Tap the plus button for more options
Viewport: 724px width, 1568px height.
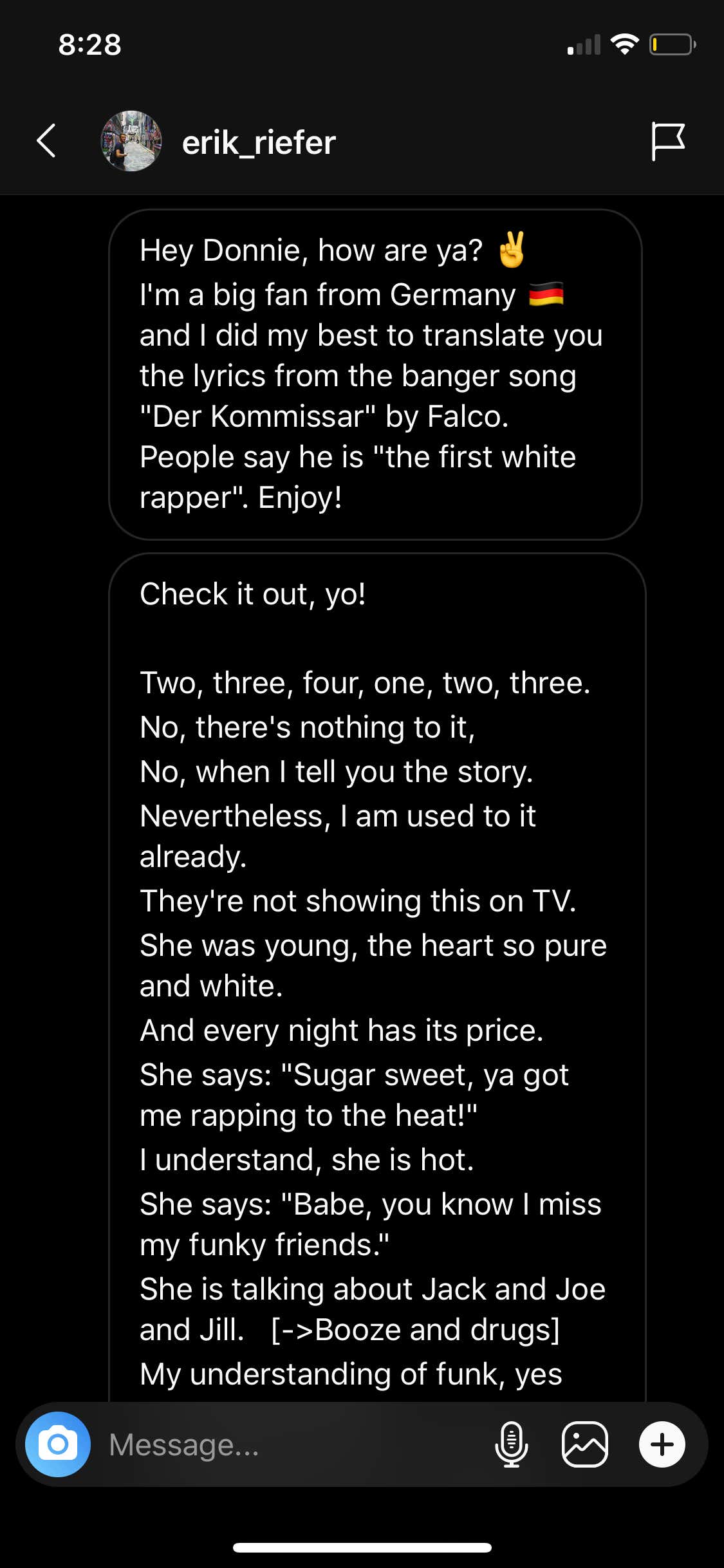662,1444
